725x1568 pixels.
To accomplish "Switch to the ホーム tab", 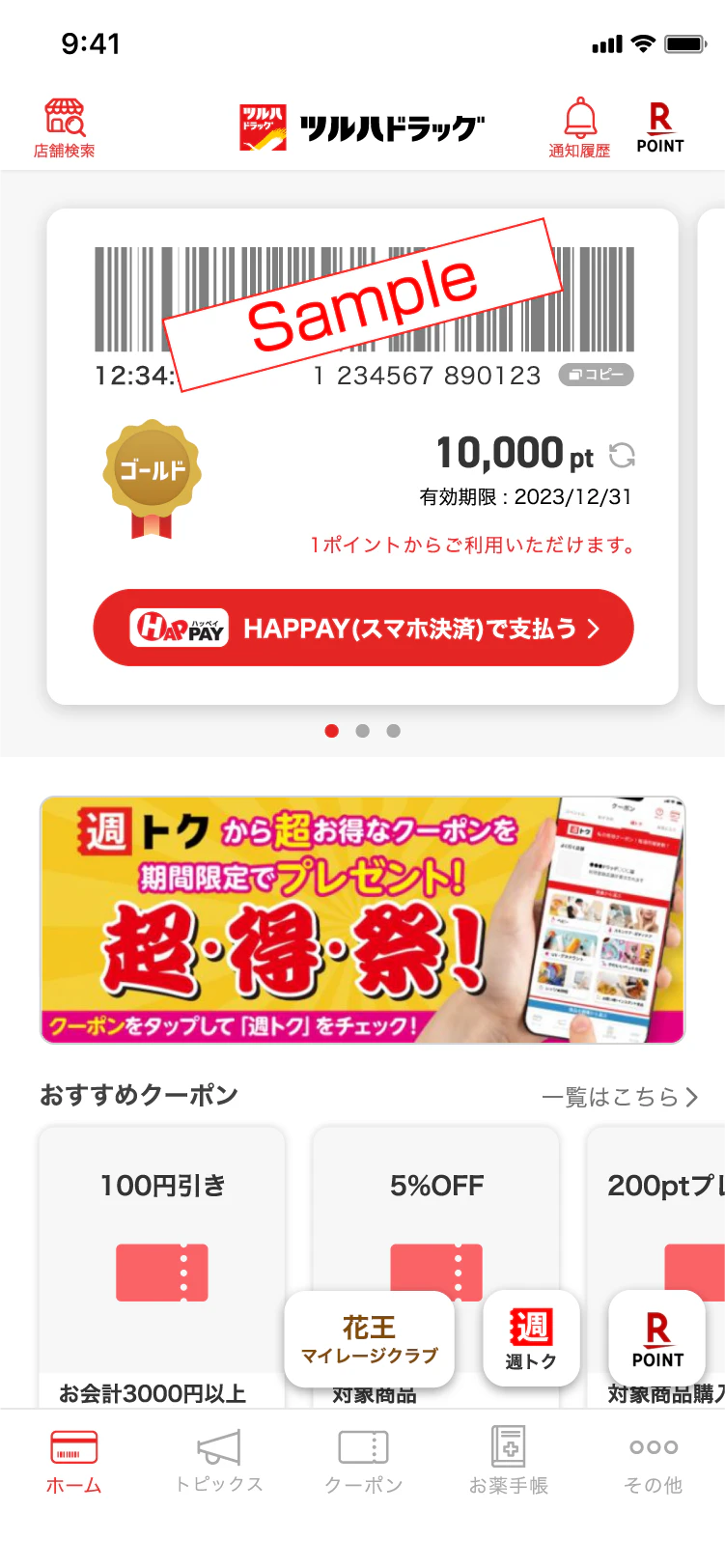I will coord(73,1463).
